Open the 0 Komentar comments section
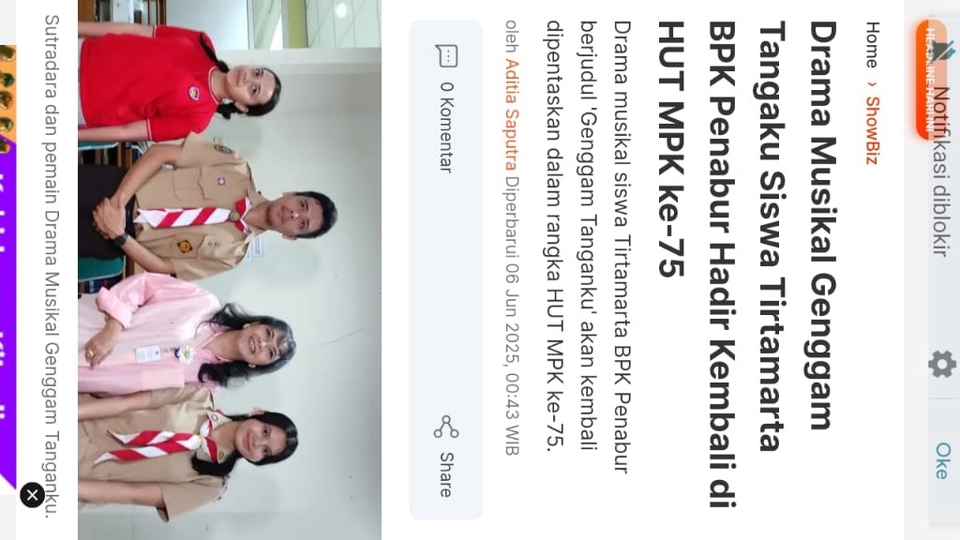 [446, 108]
